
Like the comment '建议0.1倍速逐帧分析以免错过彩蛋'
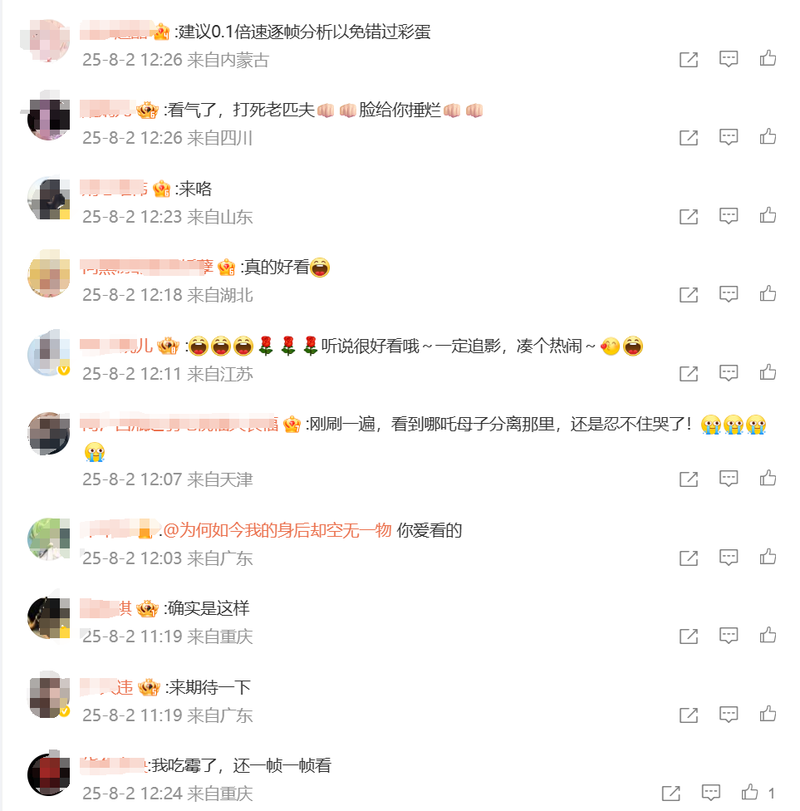pos(768,59)
